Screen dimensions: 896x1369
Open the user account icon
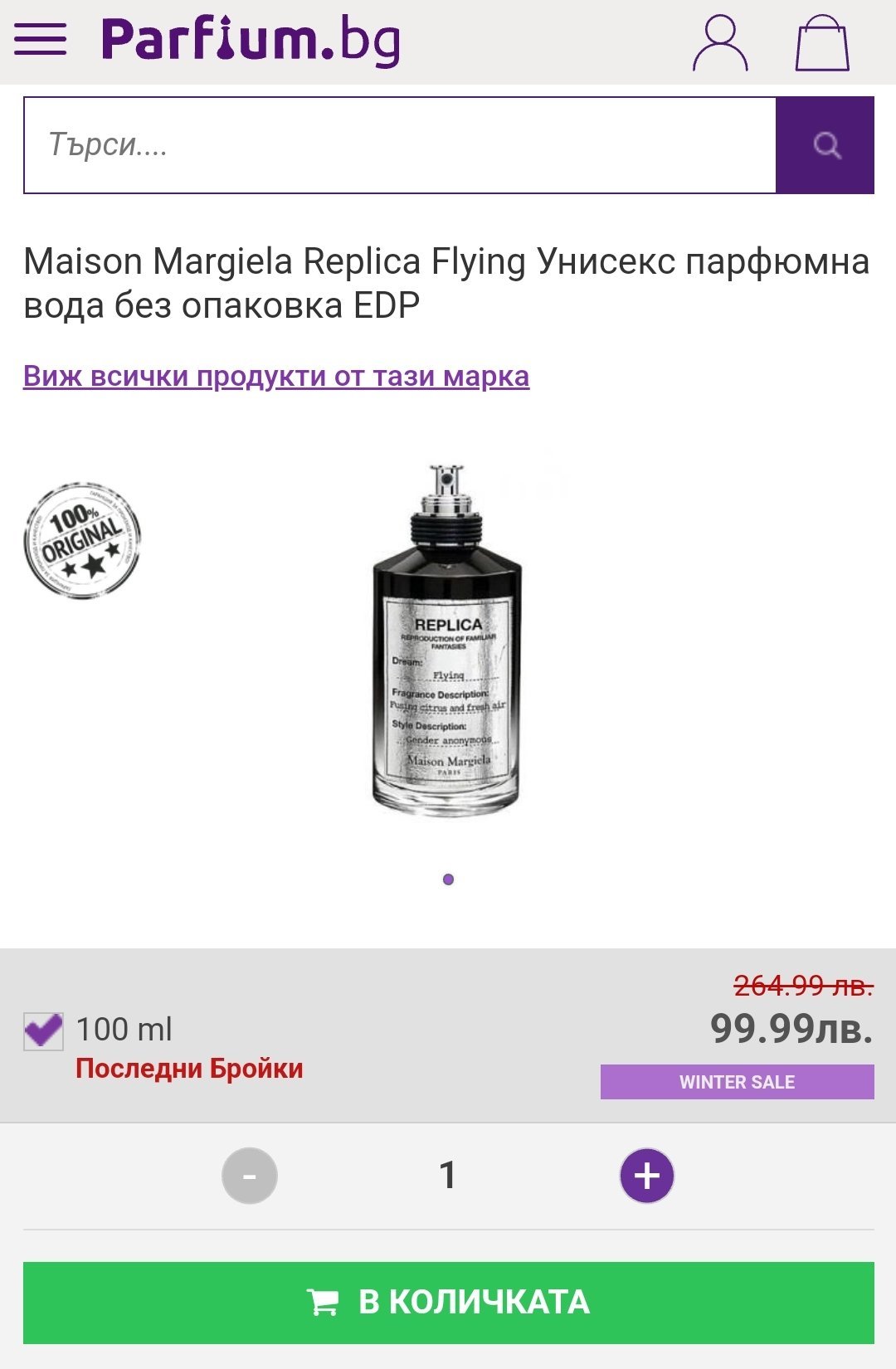720,42
